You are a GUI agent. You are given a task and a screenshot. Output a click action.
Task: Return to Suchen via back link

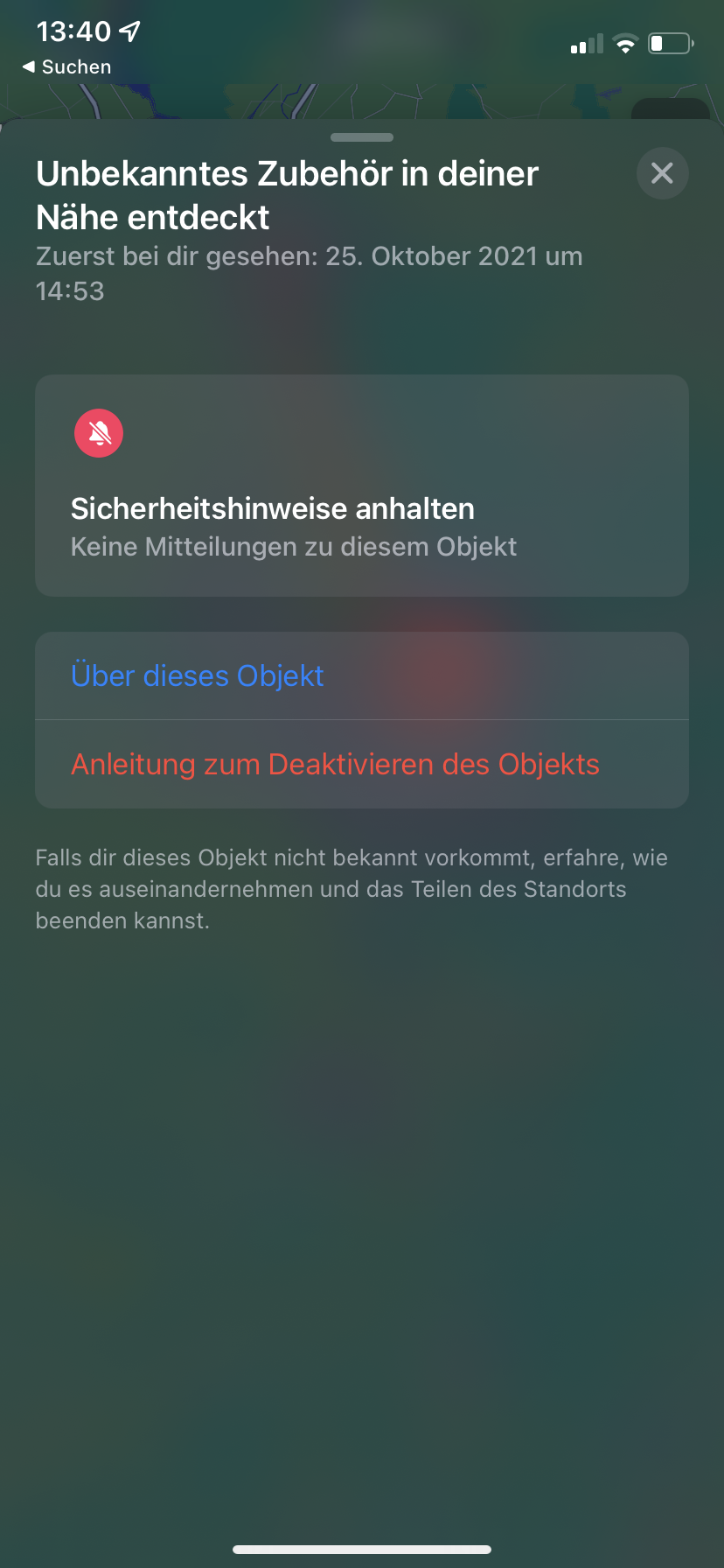[x=66, y=67]
